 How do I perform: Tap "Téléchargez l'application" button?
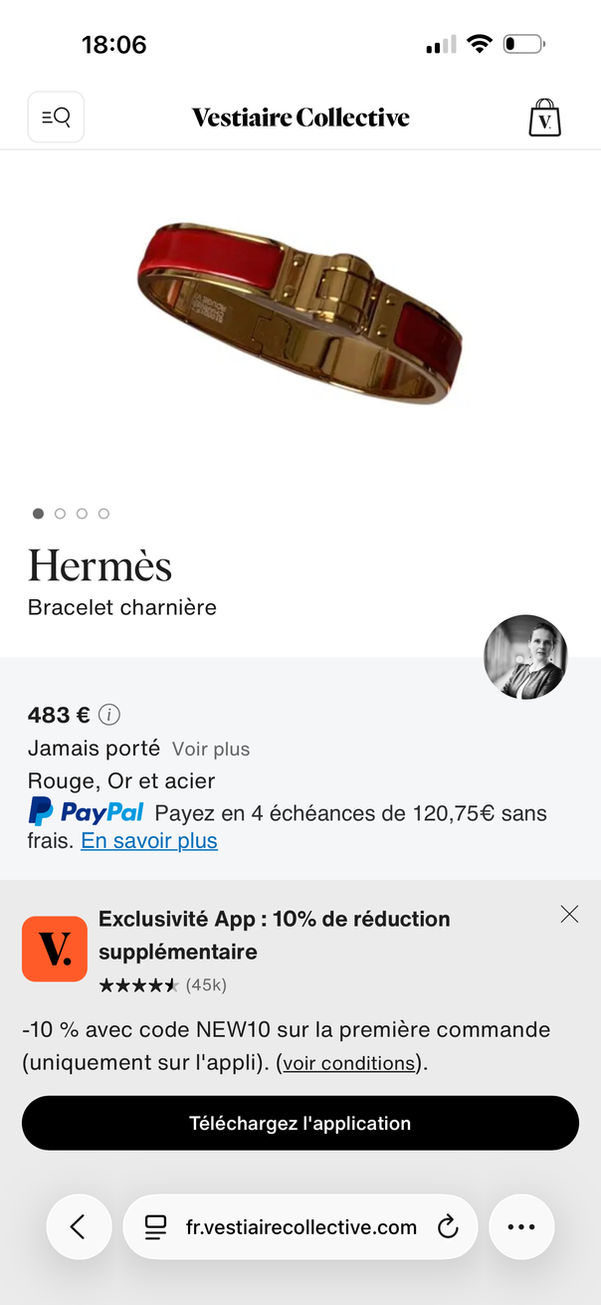point(300,1123)
